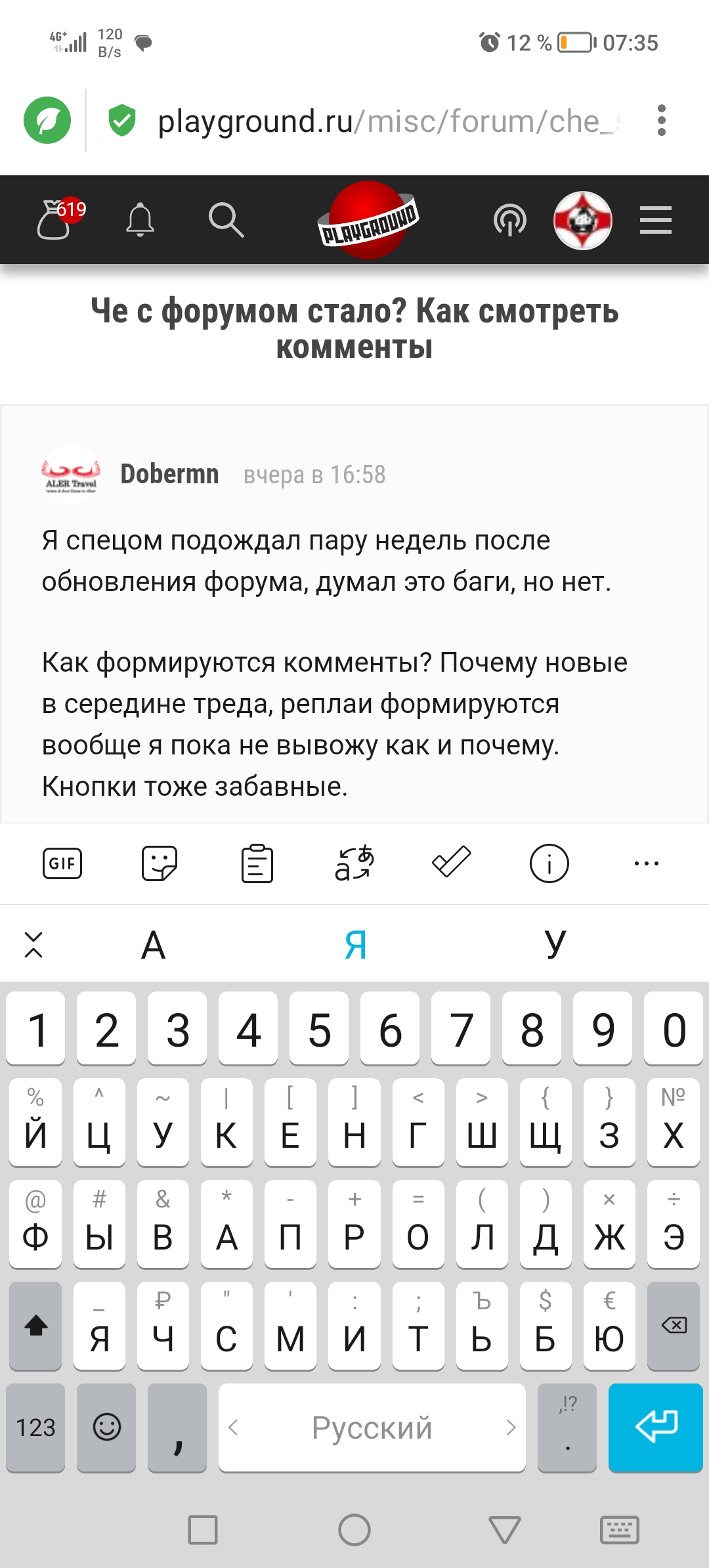The height and width of the screenshot is (1568, 709).
Task: Switch keyboard to 123 symbols
Action: click(36, 1427)
